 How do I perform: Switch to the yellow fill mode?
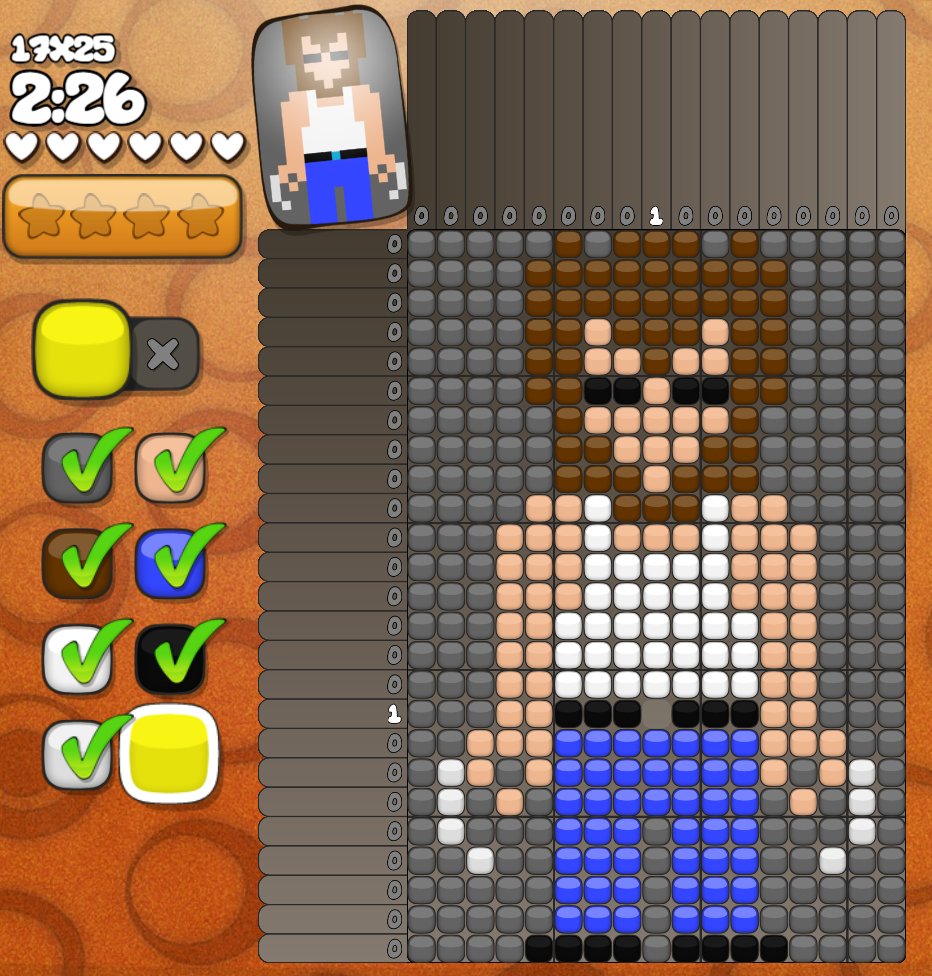coord(82,350)
